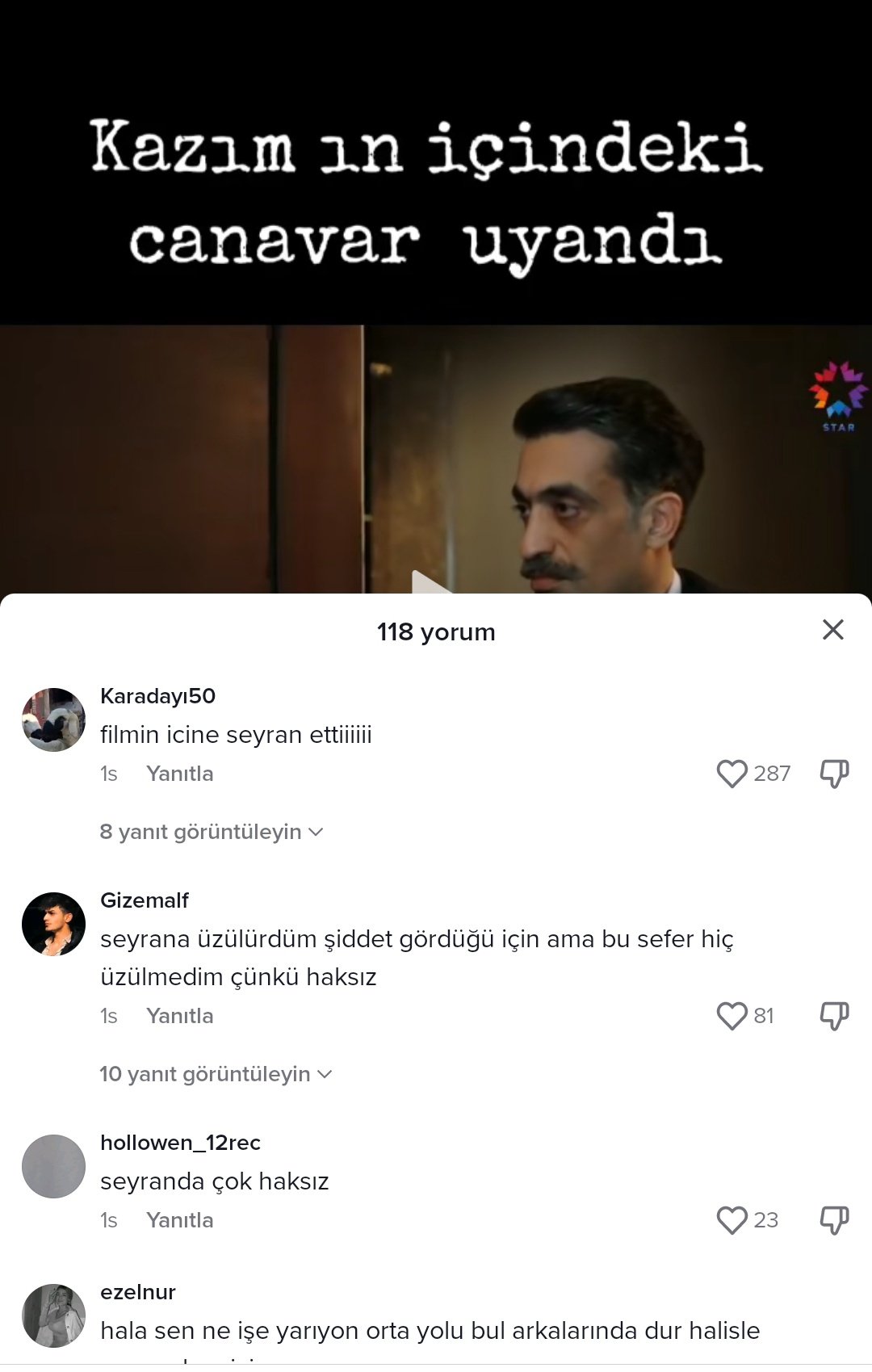This screenshot has height=1372, width=872.
Task: Like Karadayı50's comment
Action: click(x=732, y=774)
